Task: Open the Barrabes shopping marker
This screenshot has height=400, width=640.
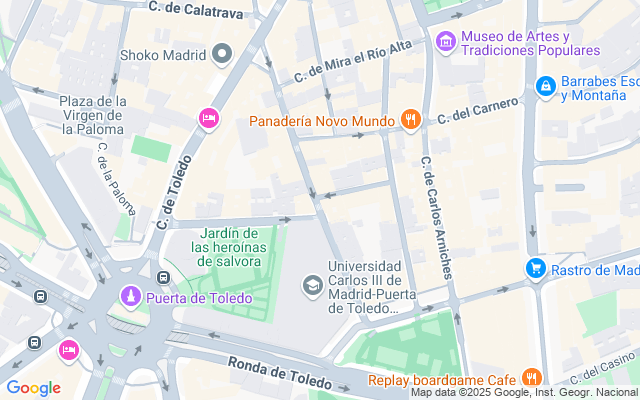Action: click(x=545, y=88)
